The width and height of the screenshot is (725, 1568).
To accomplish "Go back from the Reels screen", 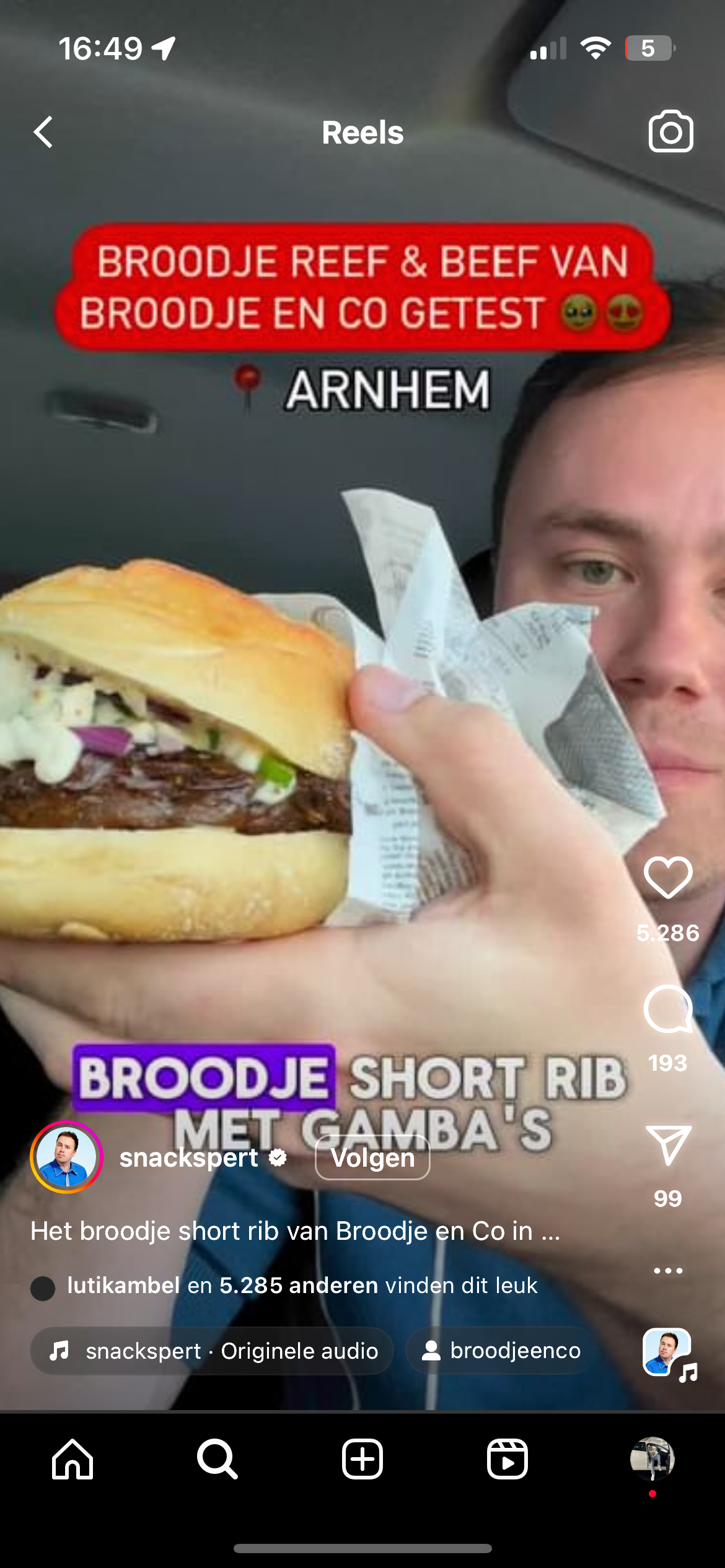I will [43, 133].
